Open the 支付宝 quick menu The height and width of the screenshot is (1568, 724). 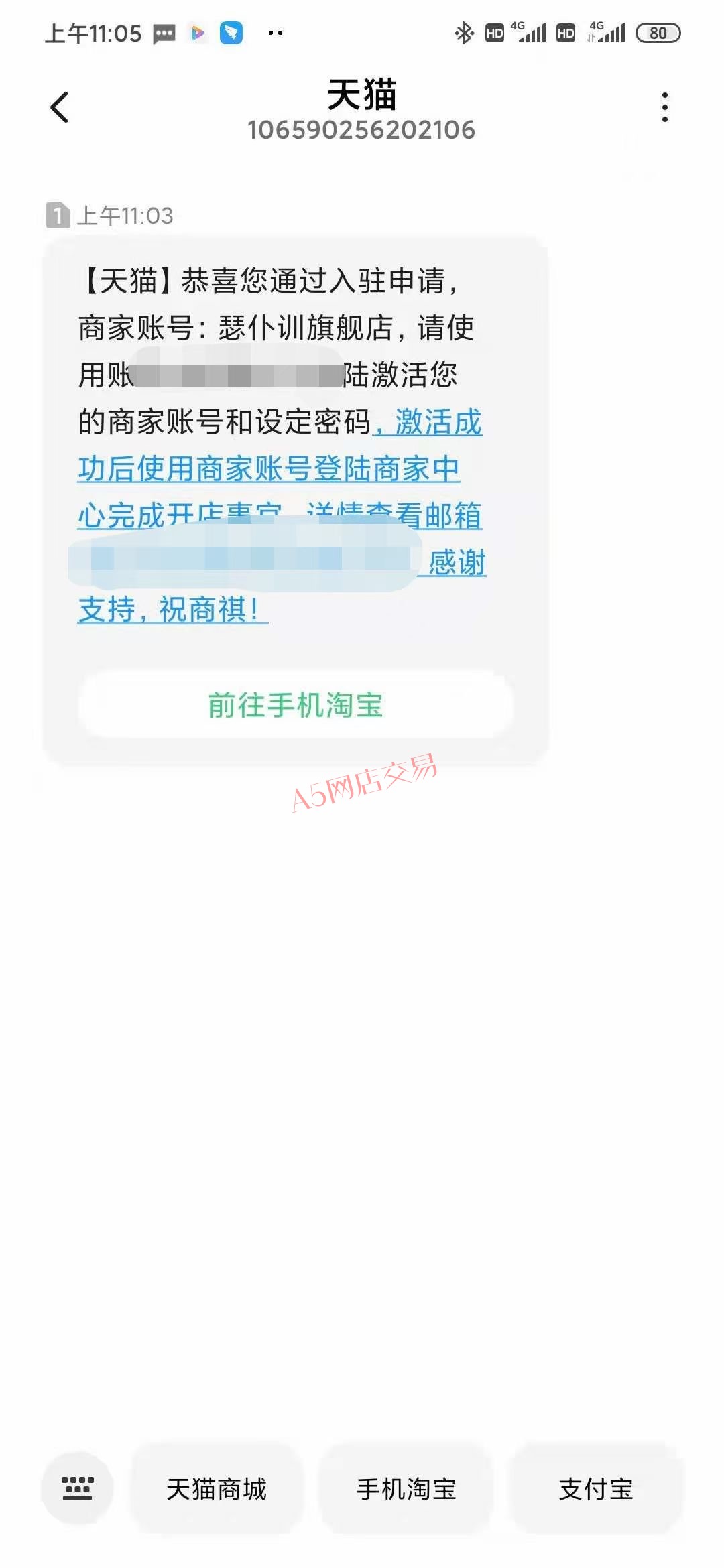click(596, 1489)
